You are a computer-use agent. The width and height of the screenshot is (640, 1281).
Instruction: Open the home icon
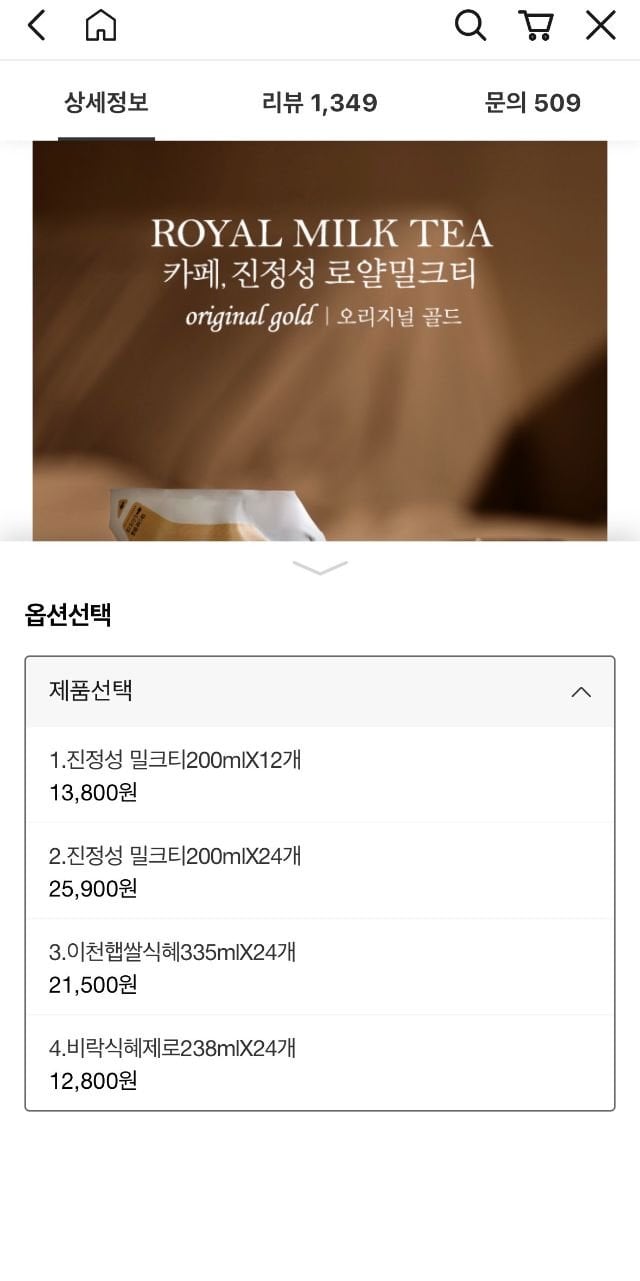100,25
